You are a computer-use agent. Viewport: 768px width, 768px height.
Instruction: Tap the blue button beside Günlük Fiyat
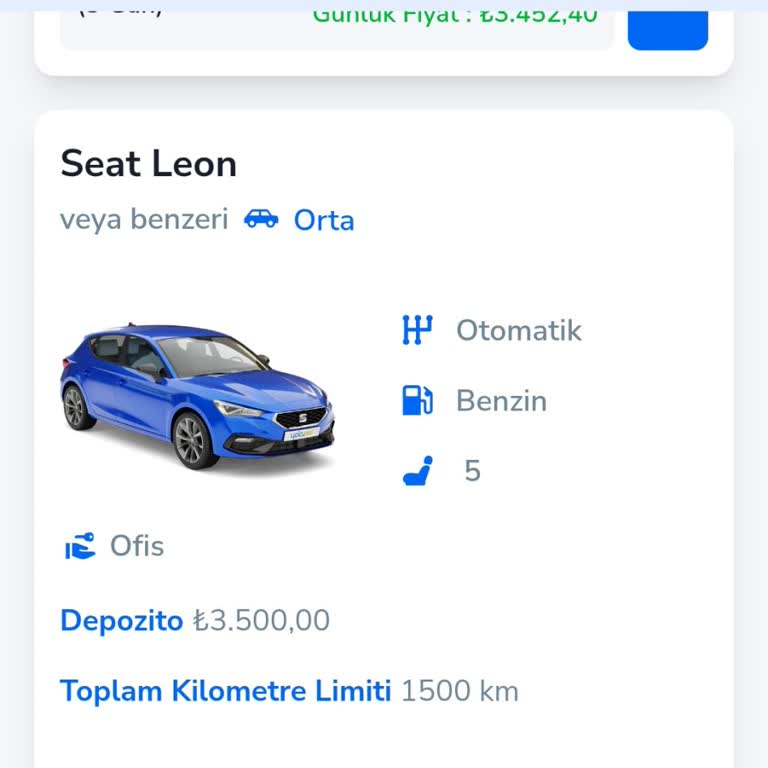point(667,26)
